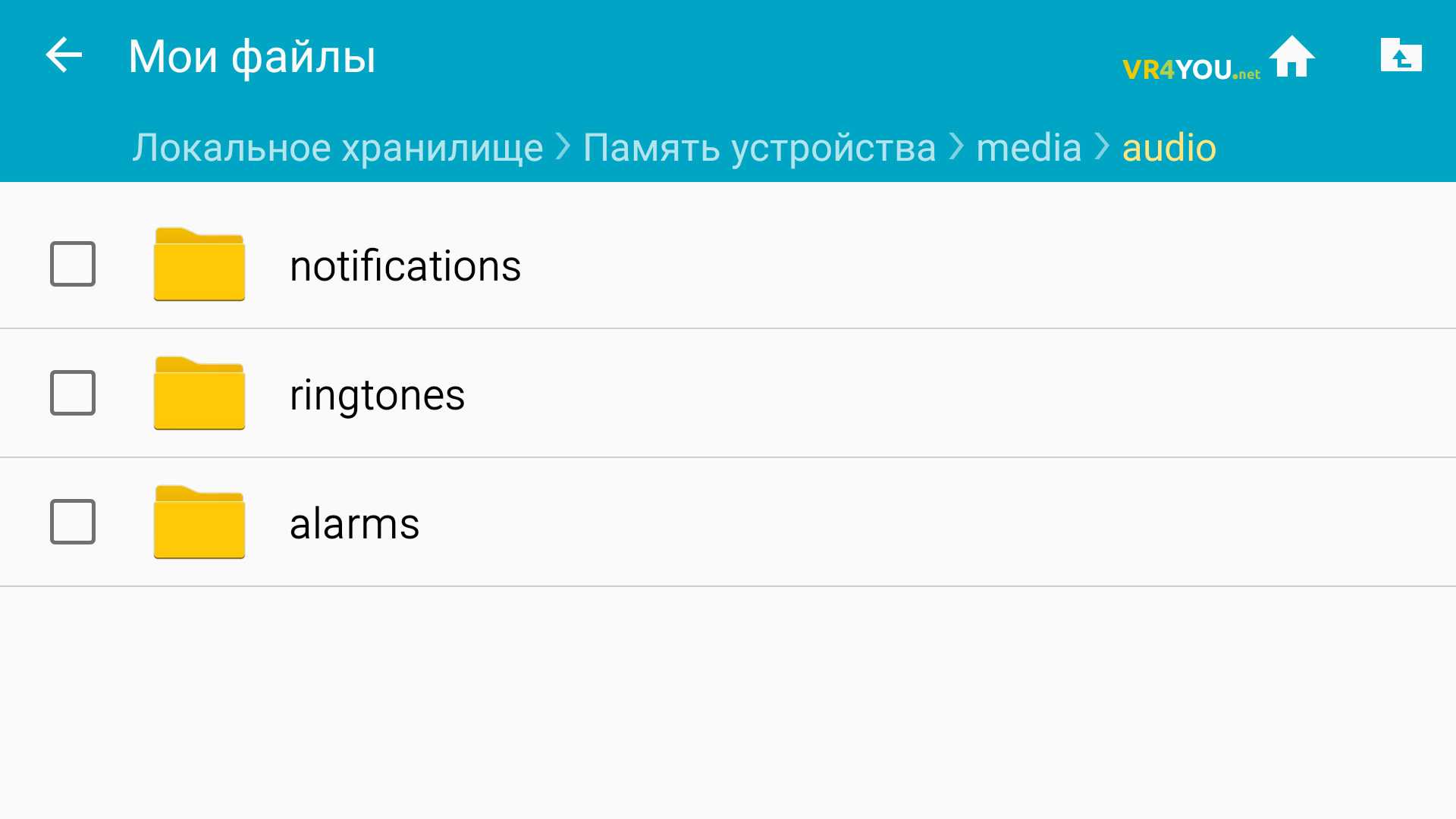Image resolution: width=1456 pixels, height=819 pixels.
Task: Go back using the arrow icon
Action: pyautogui.click(x=64, y=55)
